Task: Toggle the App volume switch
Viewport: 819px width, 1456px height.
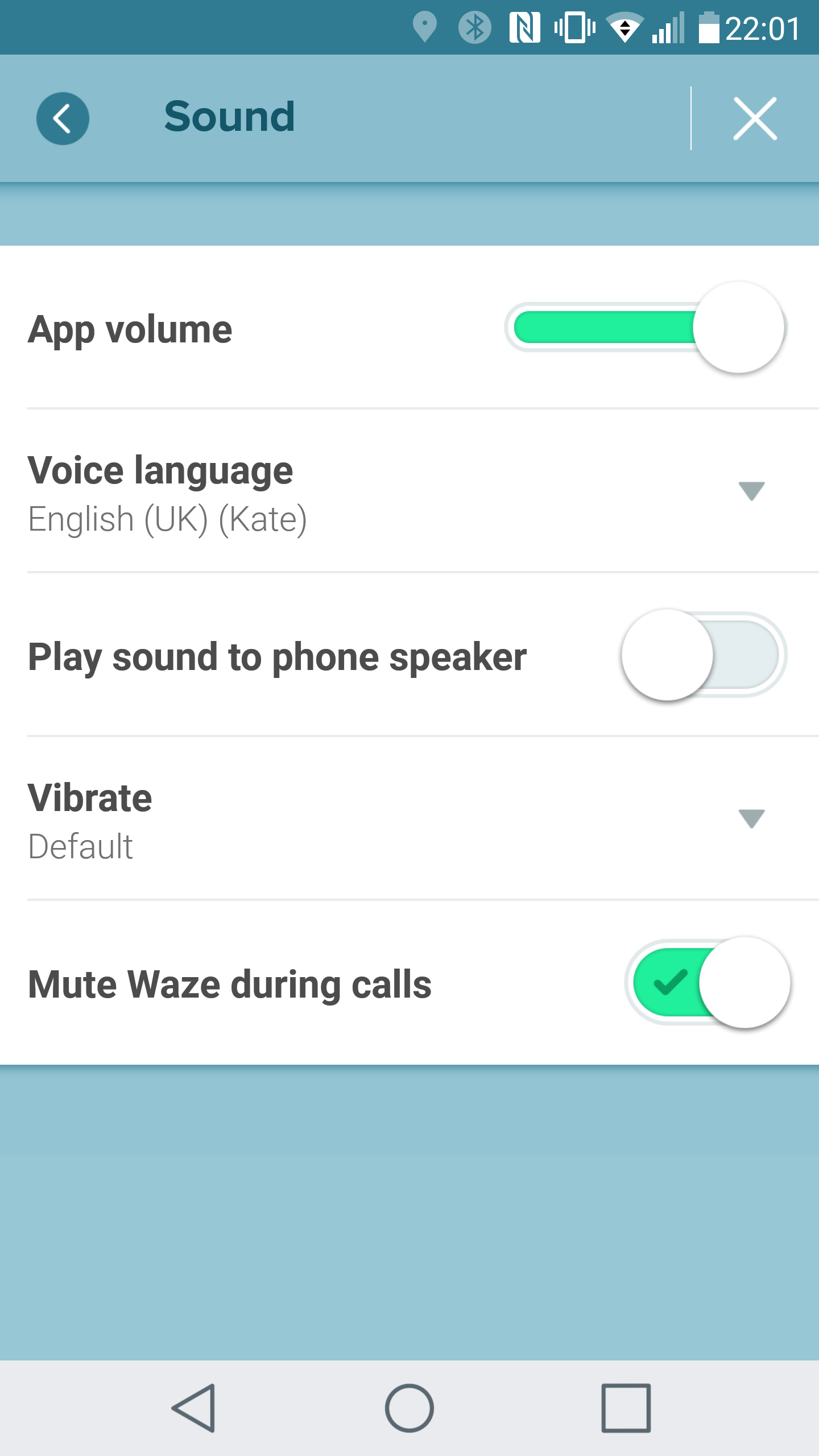Action: 646,327
